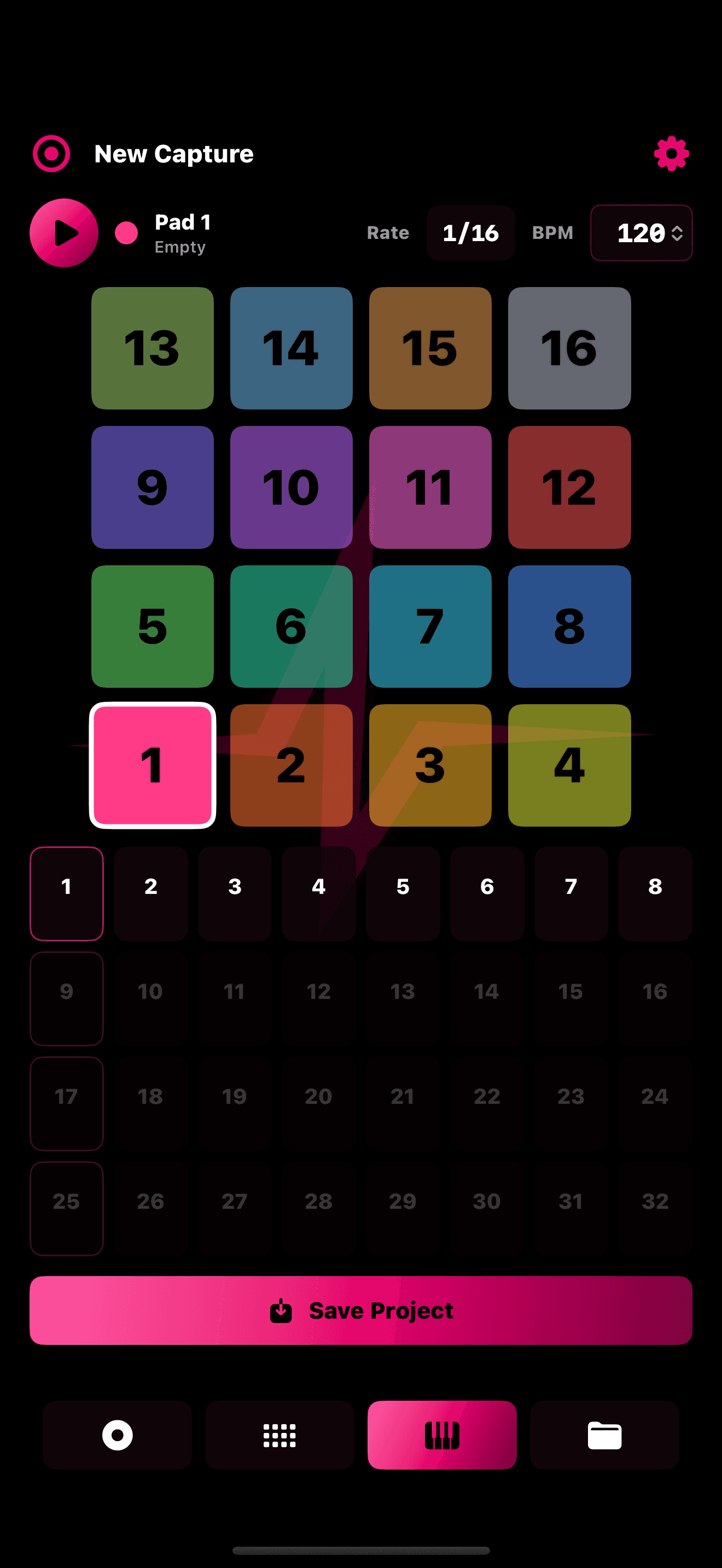Select the pink pad 1
This screenshot has height=1568, width=722.
[x=152, y=765]
